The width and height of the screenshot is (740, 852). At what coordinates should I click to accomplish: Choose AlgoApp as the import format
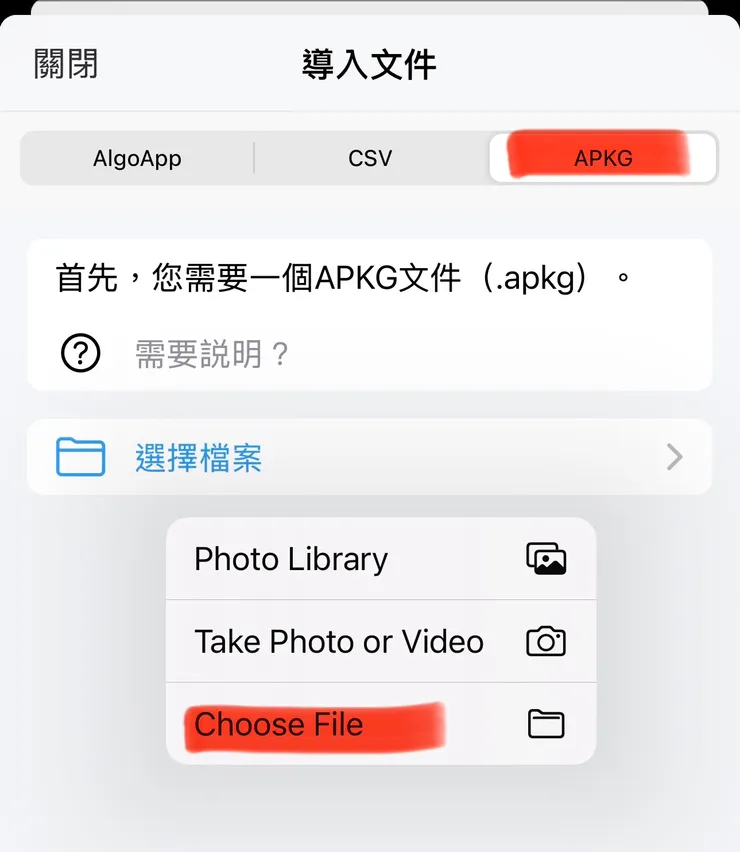[137, 157]
